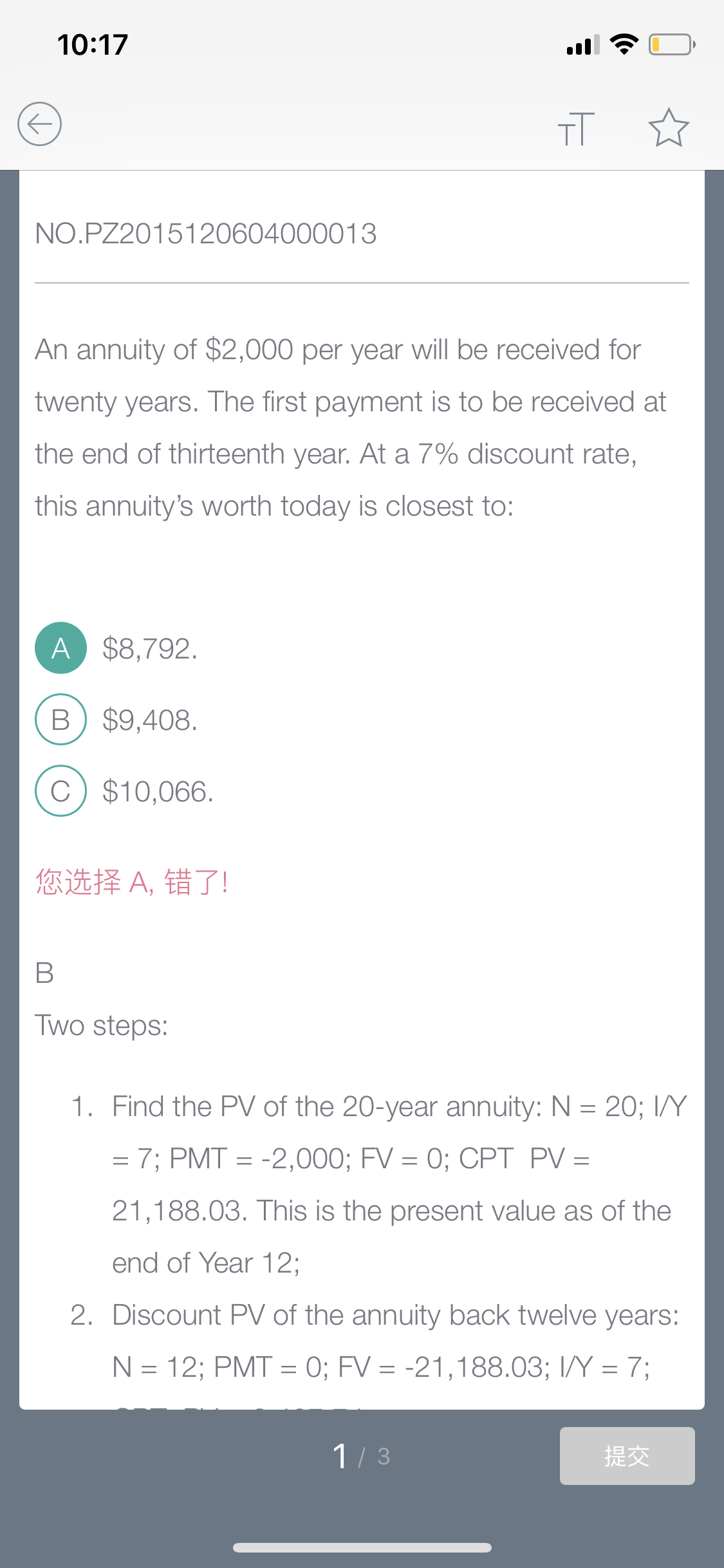Select answer option A $8,792
Viewport: 724px width, 1568px height.
pyautogui.click(x=60, y=648)
